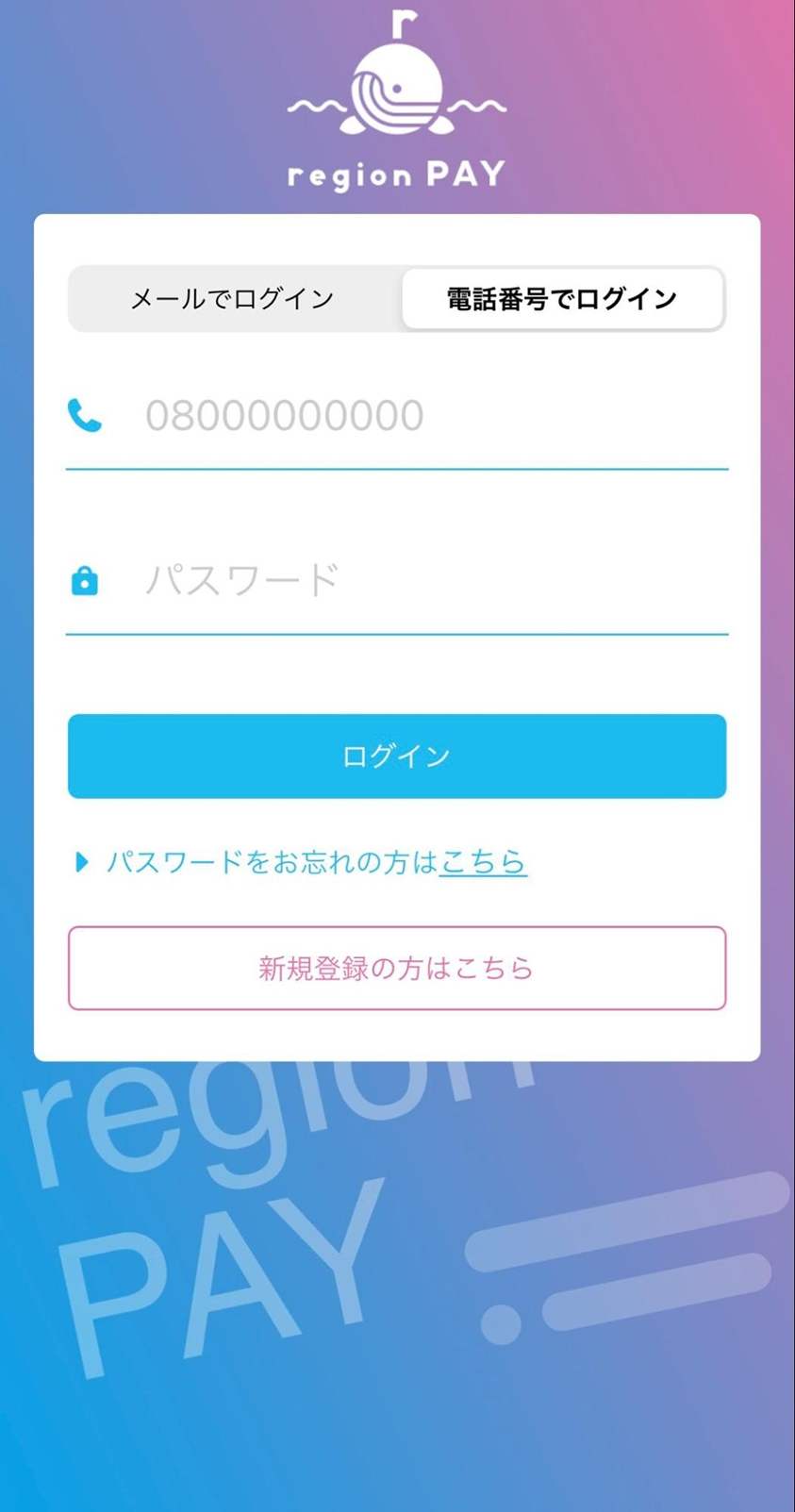Select the 電話番号でログイン tab

click(x=562, y=299)
